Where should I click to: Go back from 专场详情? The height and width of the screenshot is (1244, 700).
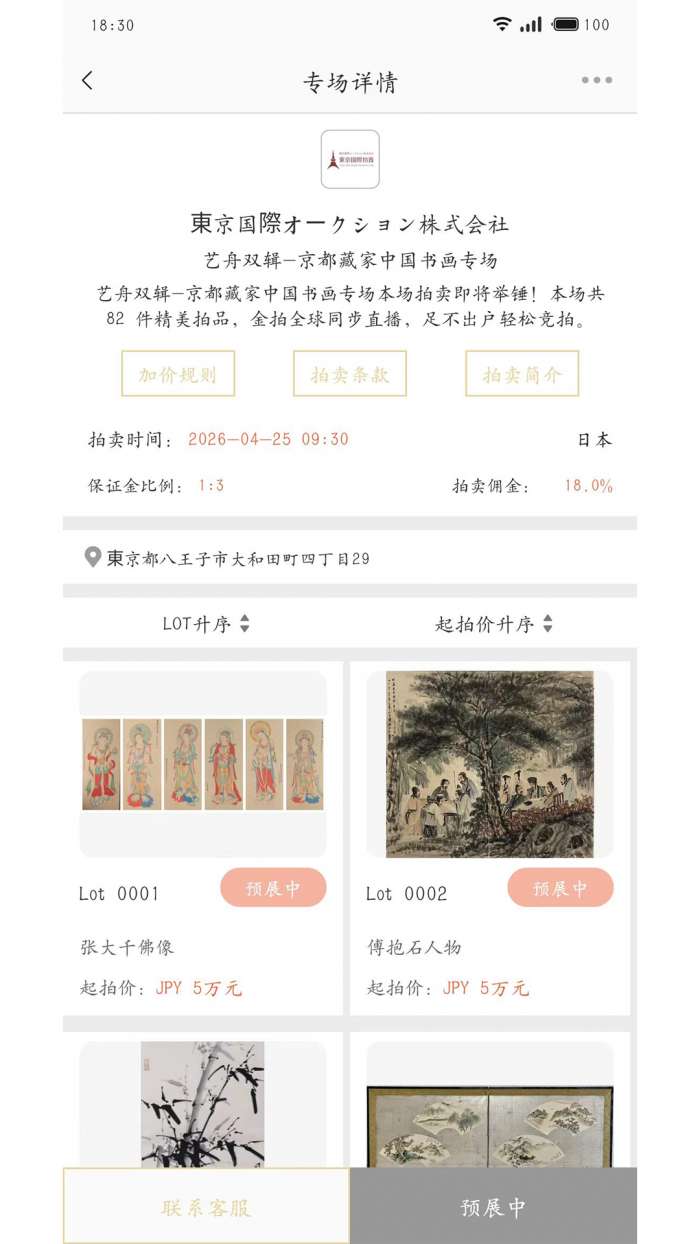(x=88, y=81)
